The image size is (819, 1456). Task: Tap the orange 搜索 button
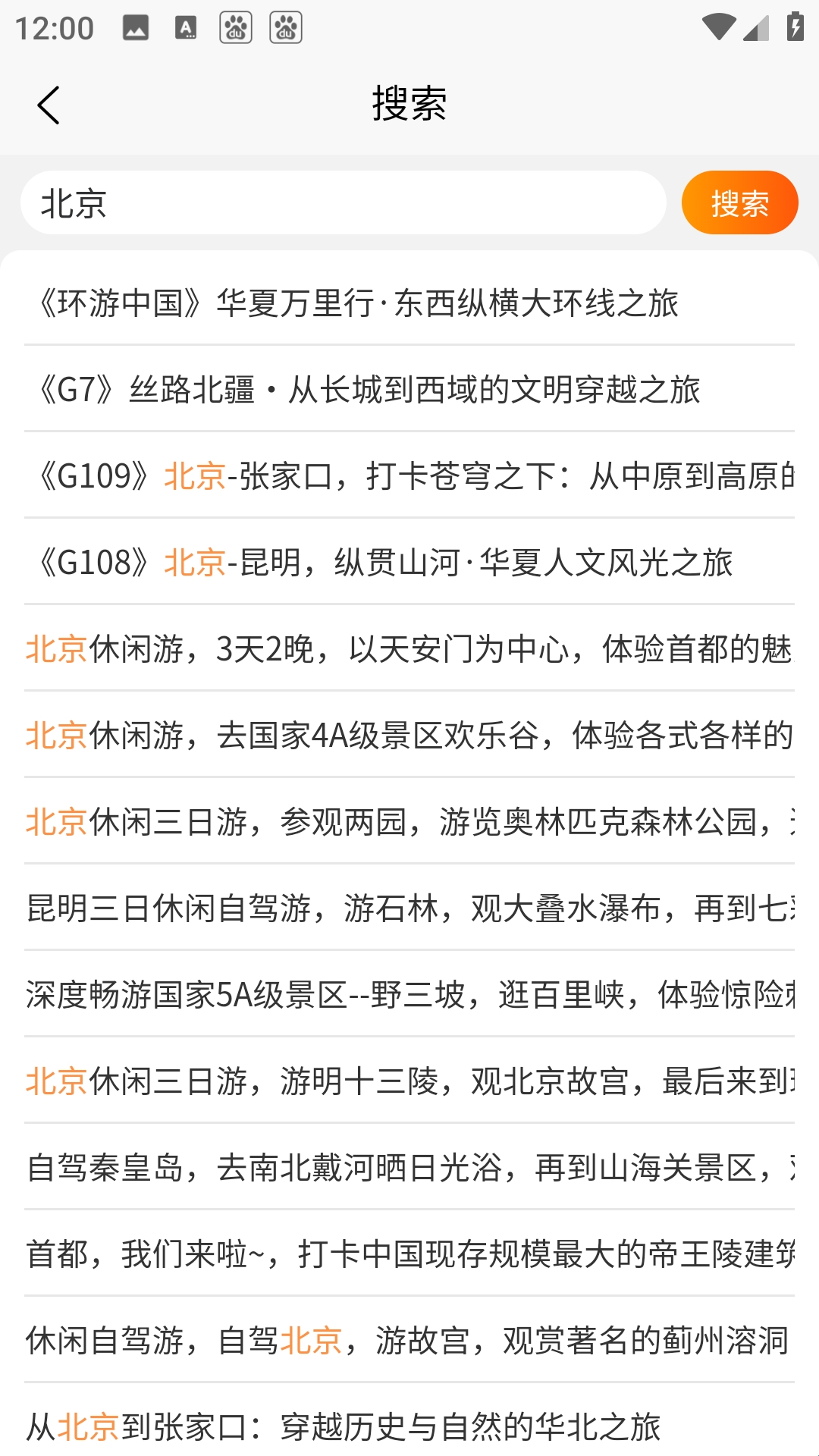[x=739, y=202]
